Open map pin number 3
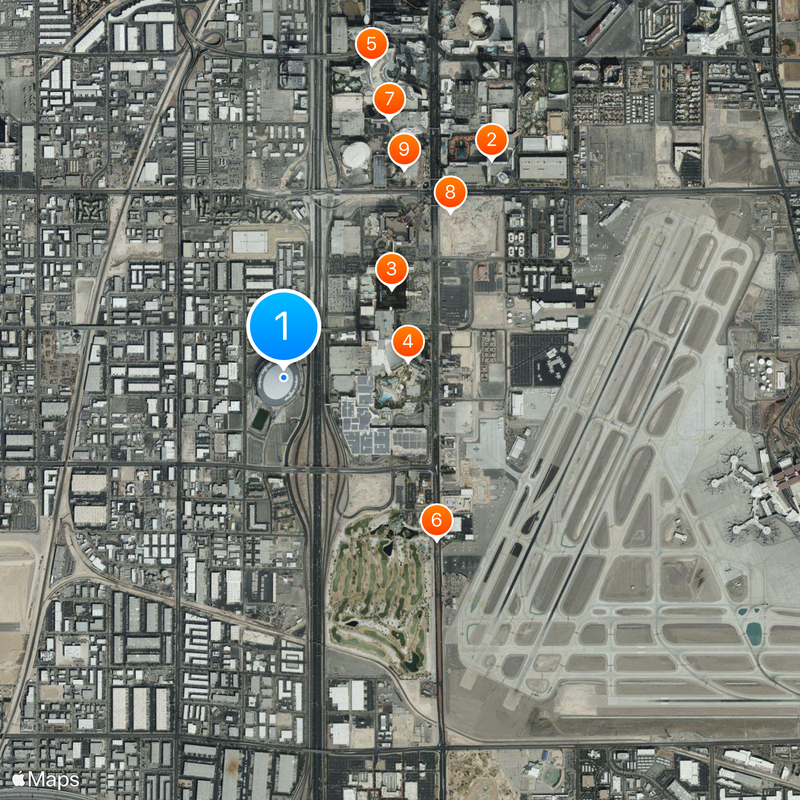 click(x=391, y=268)
